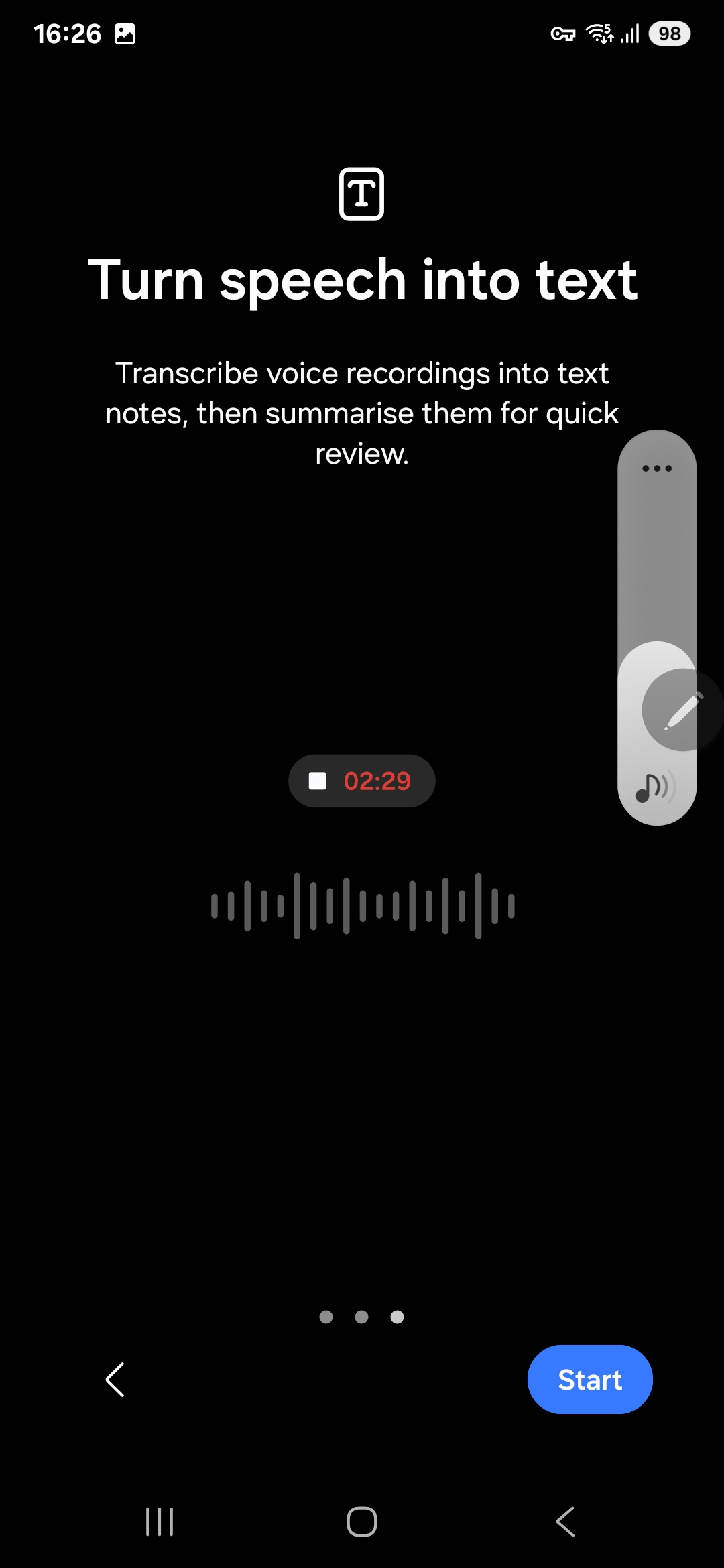Go back to the previous intro page
The width and height of the screenshot is (724, 1568).
coord(115,1379)
